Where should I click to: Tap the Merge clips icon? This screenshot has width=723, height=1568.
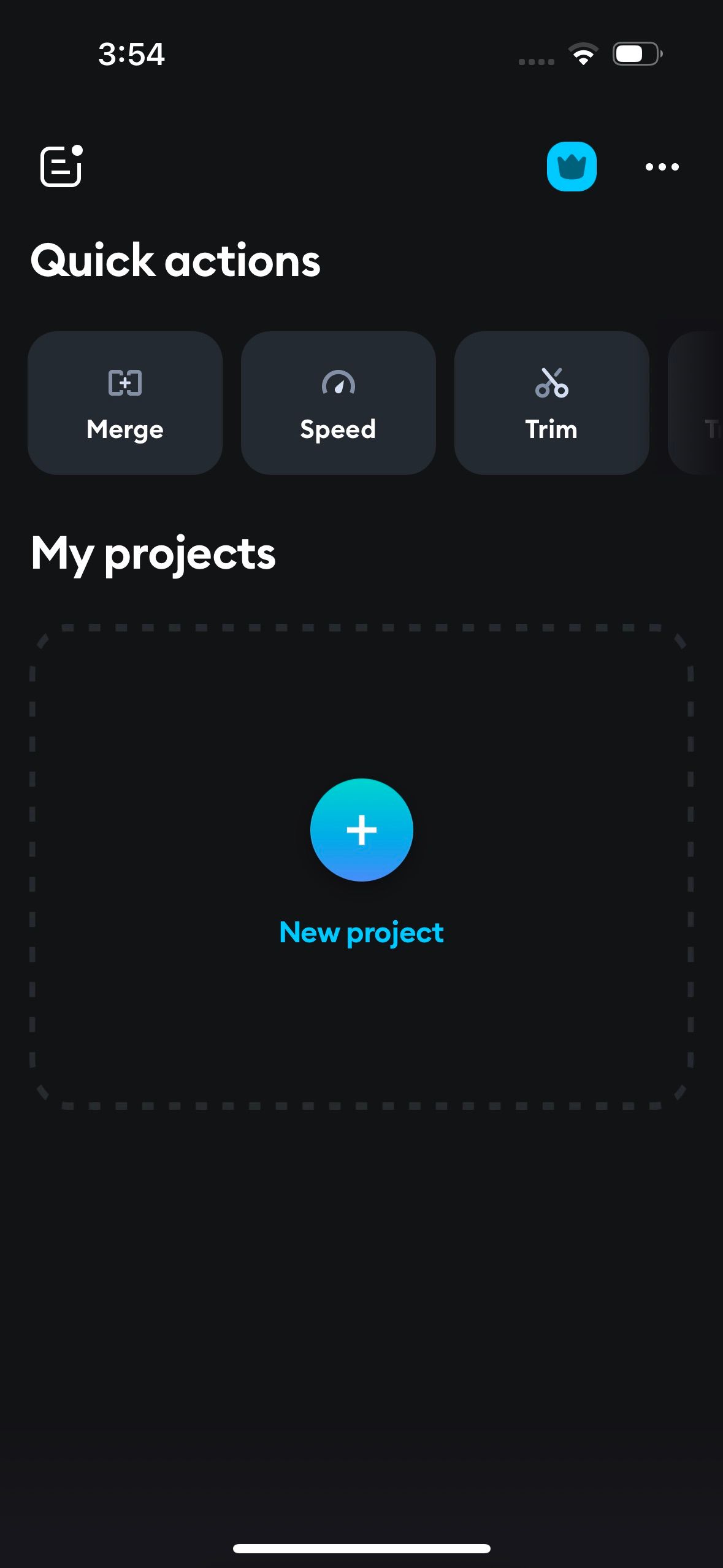124,383
